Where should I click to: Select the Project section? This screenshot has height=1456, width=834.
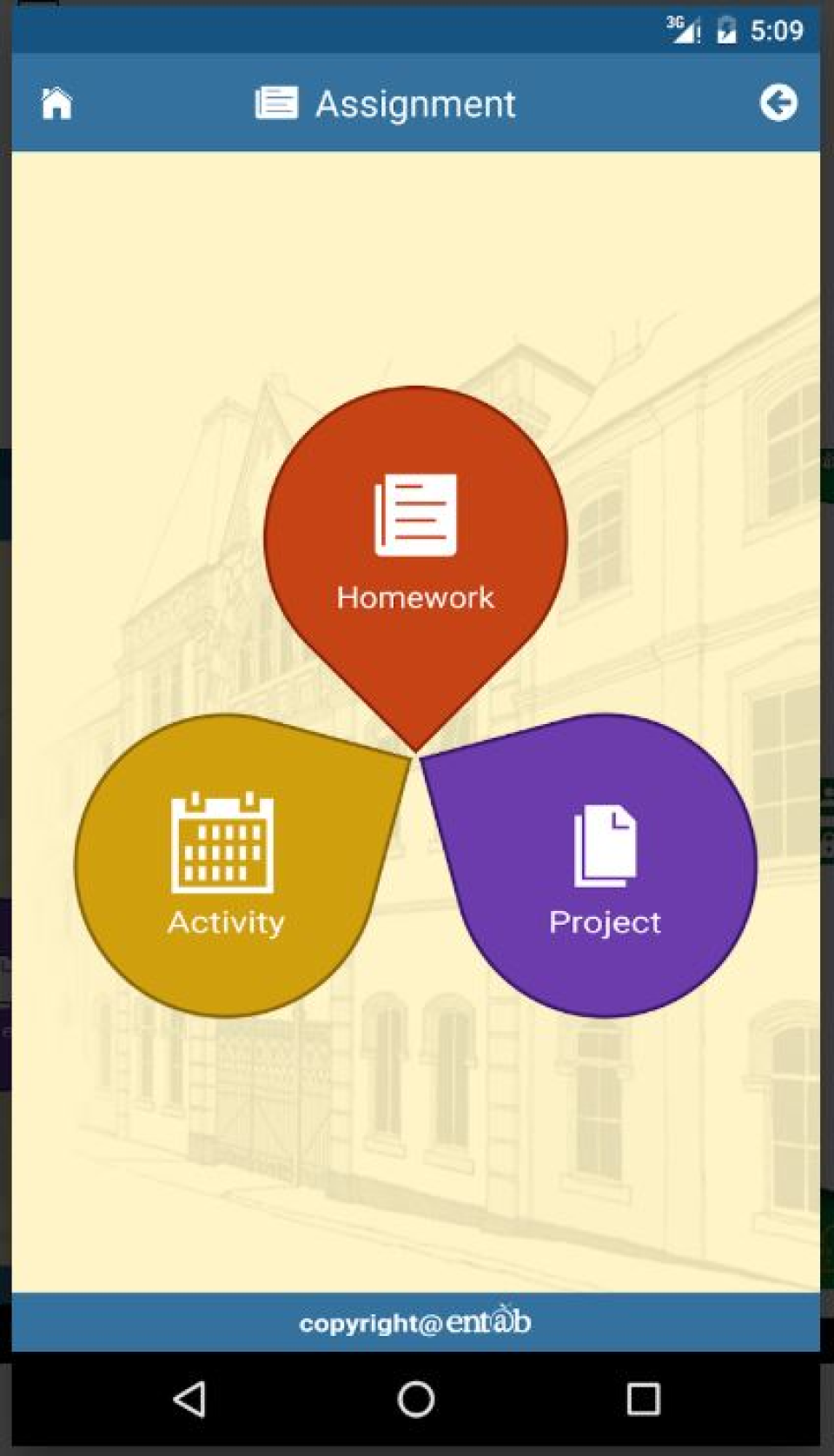[599, 865]
